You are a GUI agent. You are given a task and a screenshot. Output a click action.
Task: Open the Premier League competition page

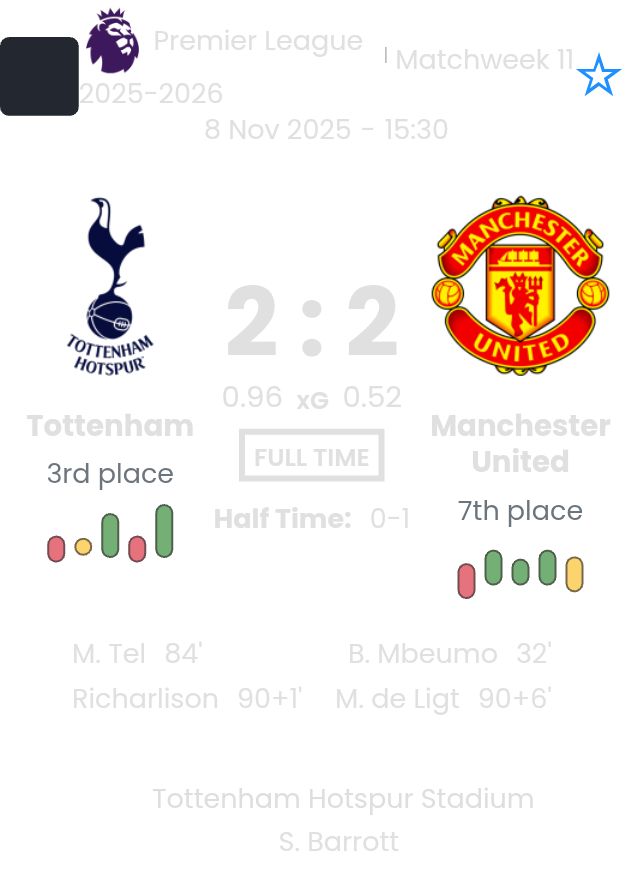coord(257,41)
